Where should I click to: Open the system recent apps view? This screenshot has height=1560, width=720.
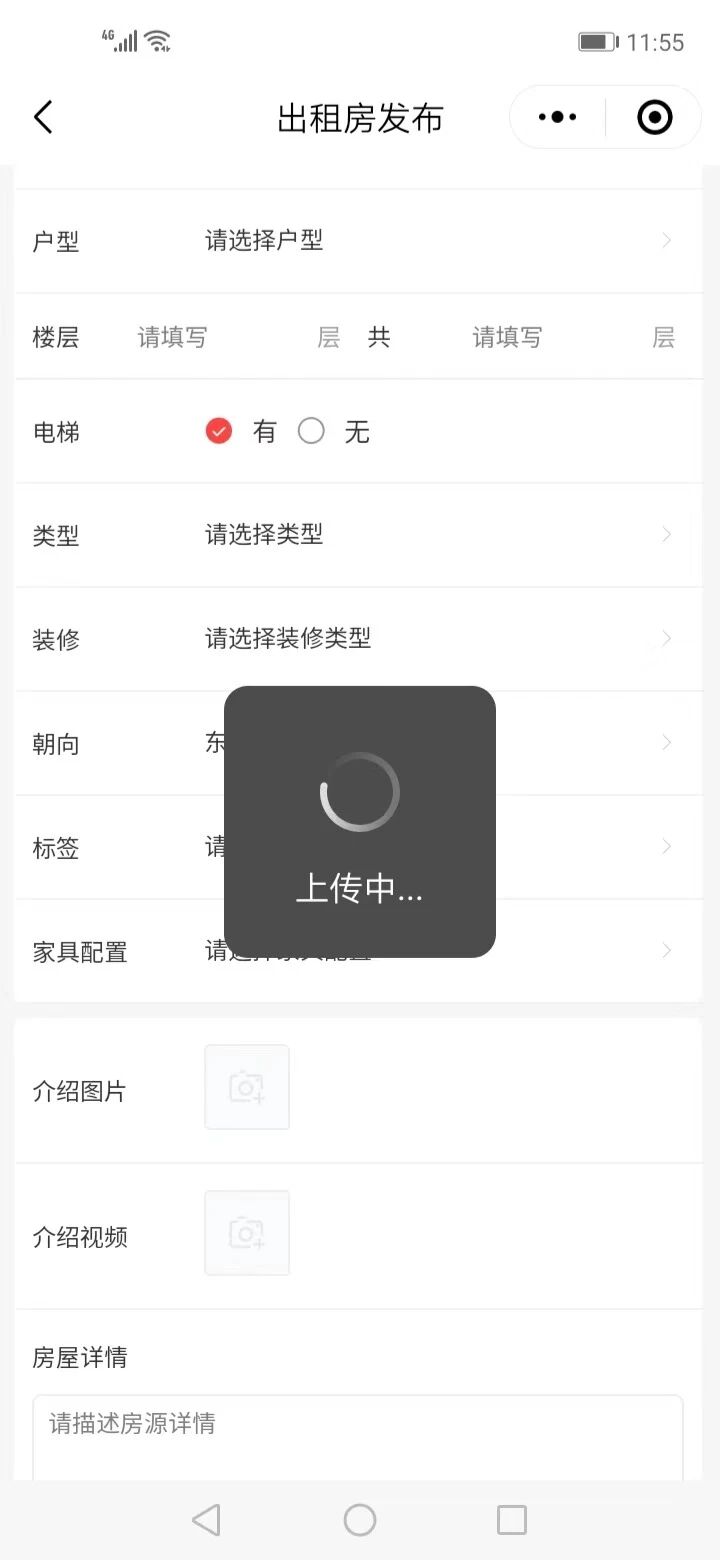(x=511, y=1520)
